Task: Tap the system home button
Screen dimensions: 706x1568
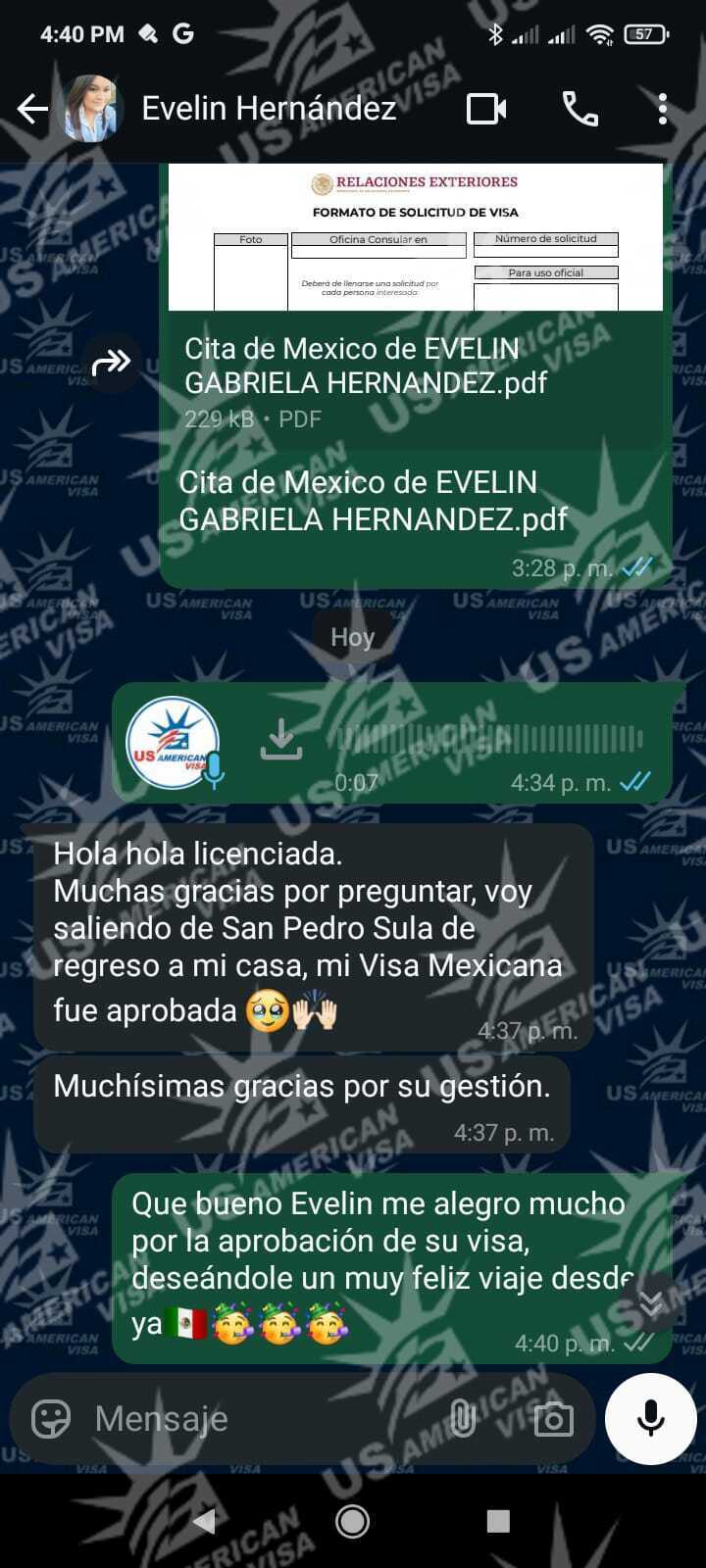Action: point(352,1521)
